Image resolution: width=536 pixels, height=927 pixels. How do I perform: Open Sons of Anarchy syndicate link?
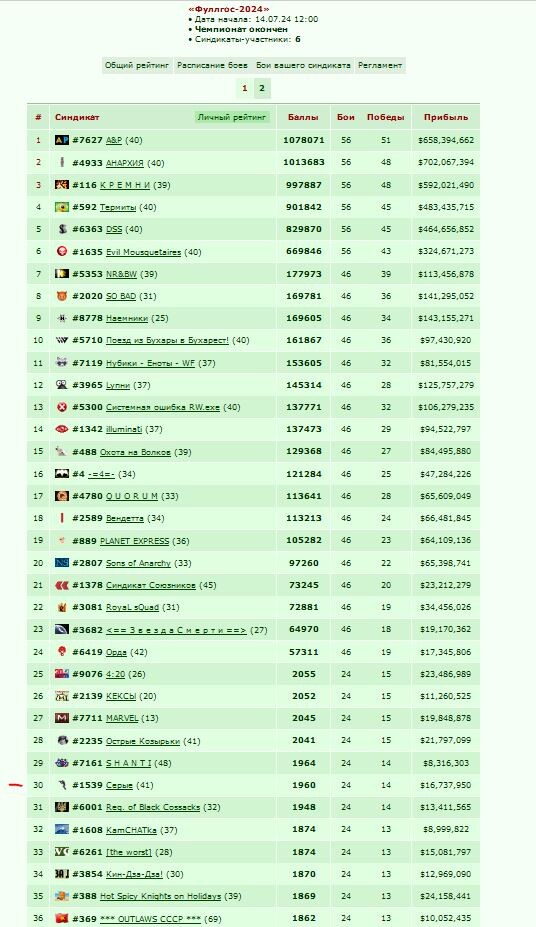(x=138, y=563)
